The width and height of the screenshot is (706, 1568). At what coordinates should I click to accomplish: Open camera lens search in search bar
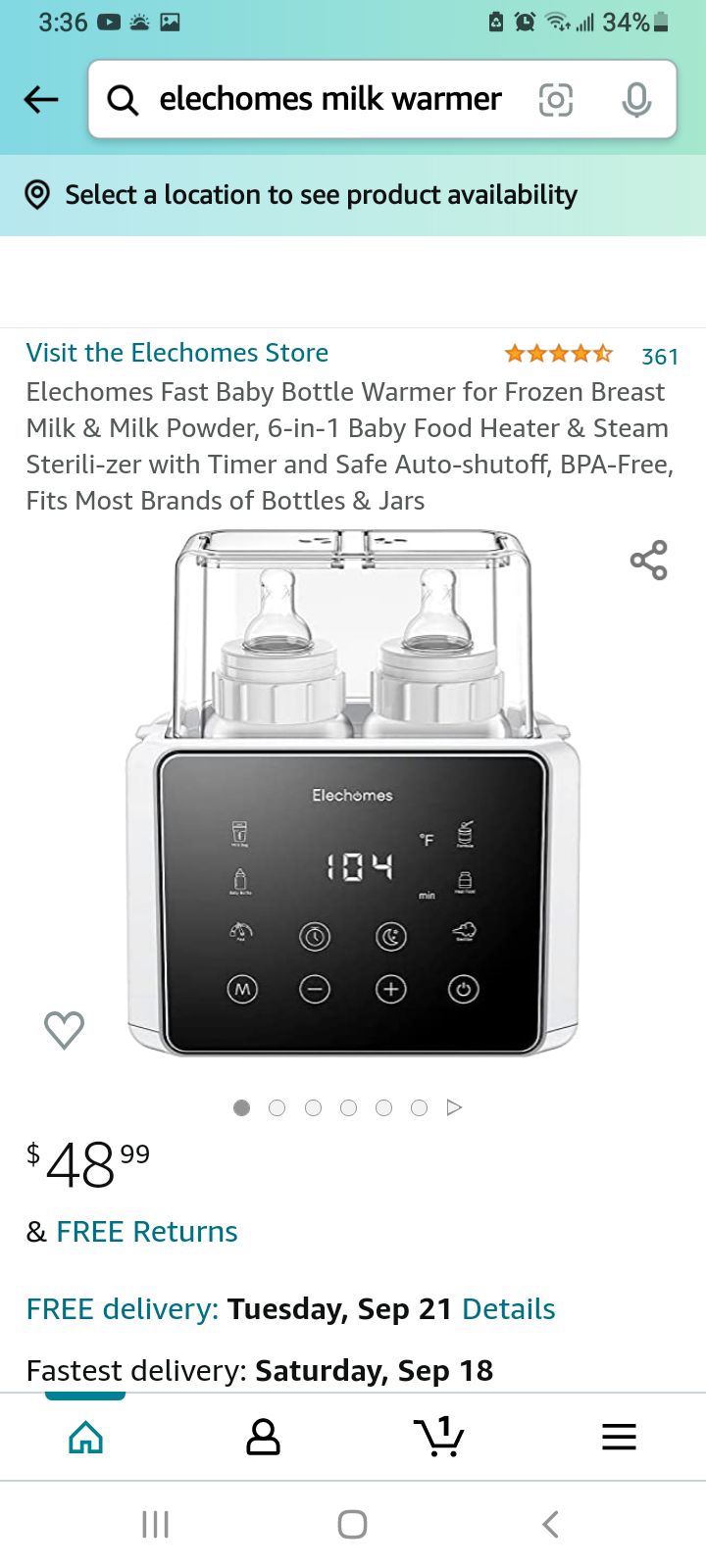pyautogui.click(x=556, y=100)
